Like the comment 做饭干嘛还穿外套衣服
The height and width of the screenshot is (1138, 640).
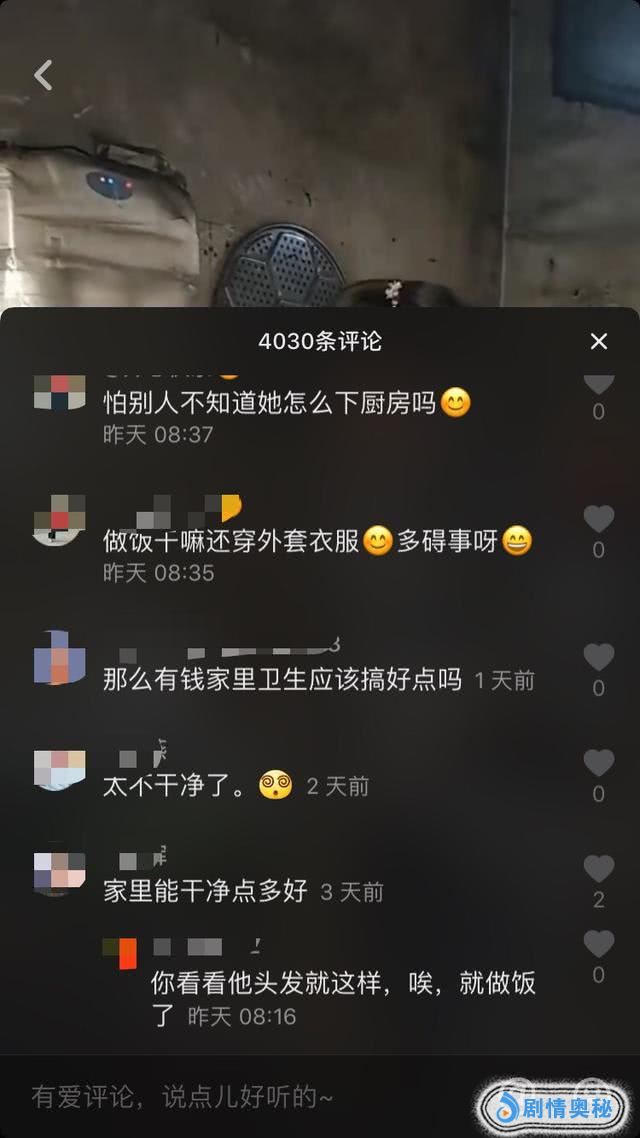(598, 519)
